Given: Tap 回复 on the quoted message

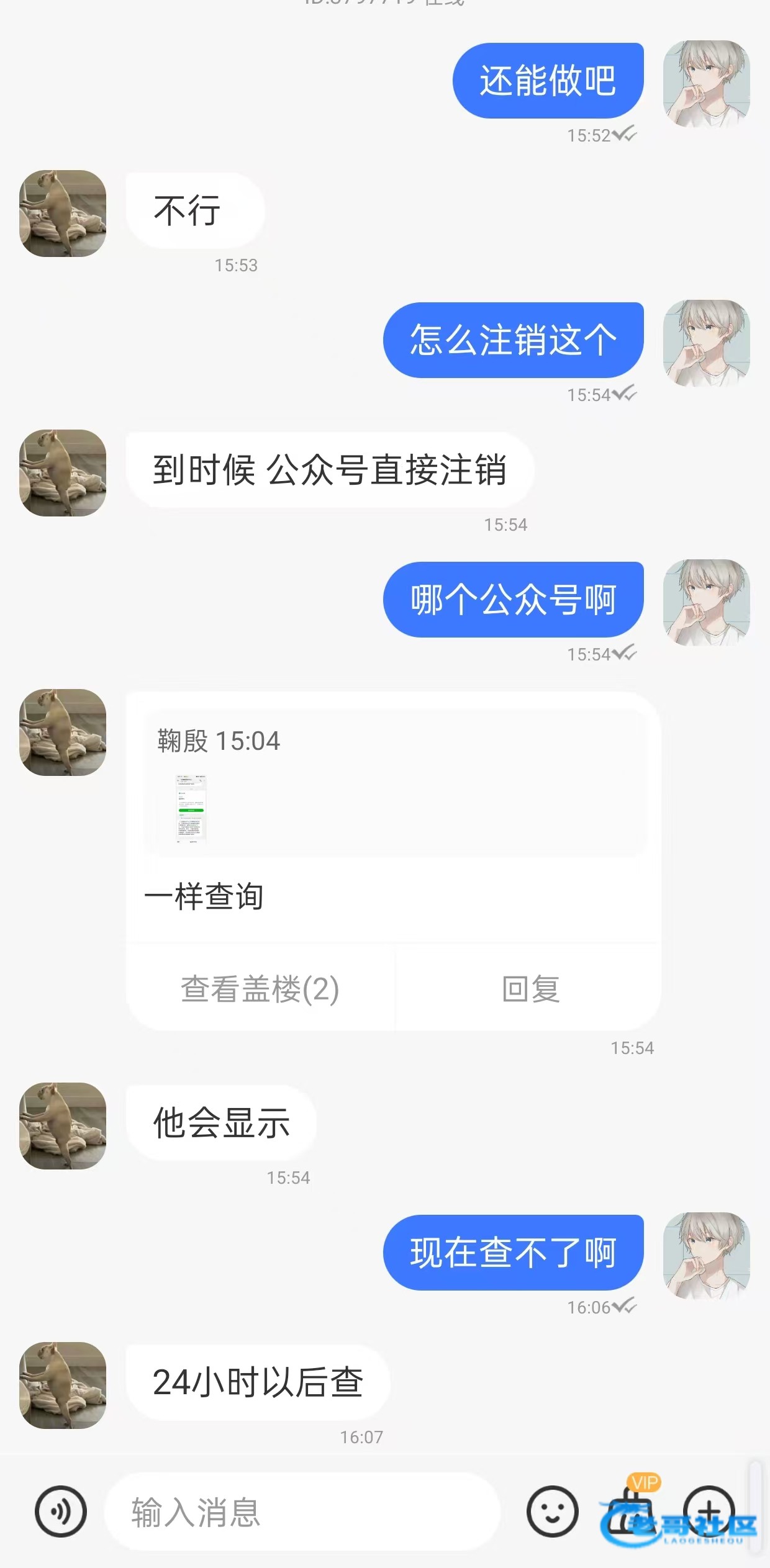Looking at the screenshot, I should 530,989.
